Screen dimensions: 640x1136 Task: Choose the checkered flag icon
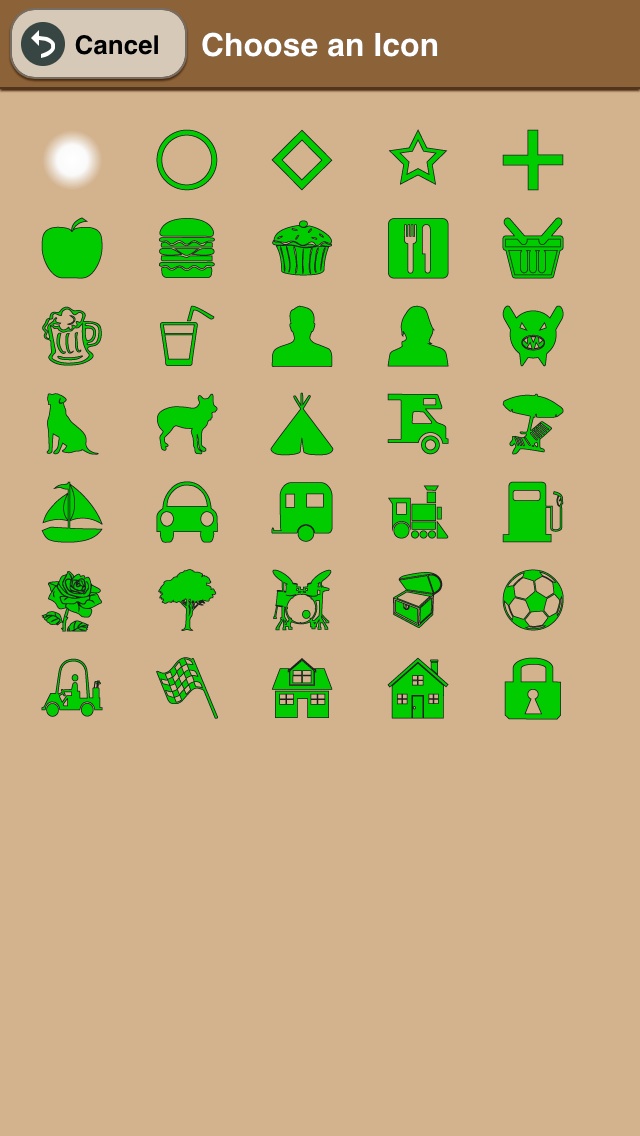[x=187, y=688]
